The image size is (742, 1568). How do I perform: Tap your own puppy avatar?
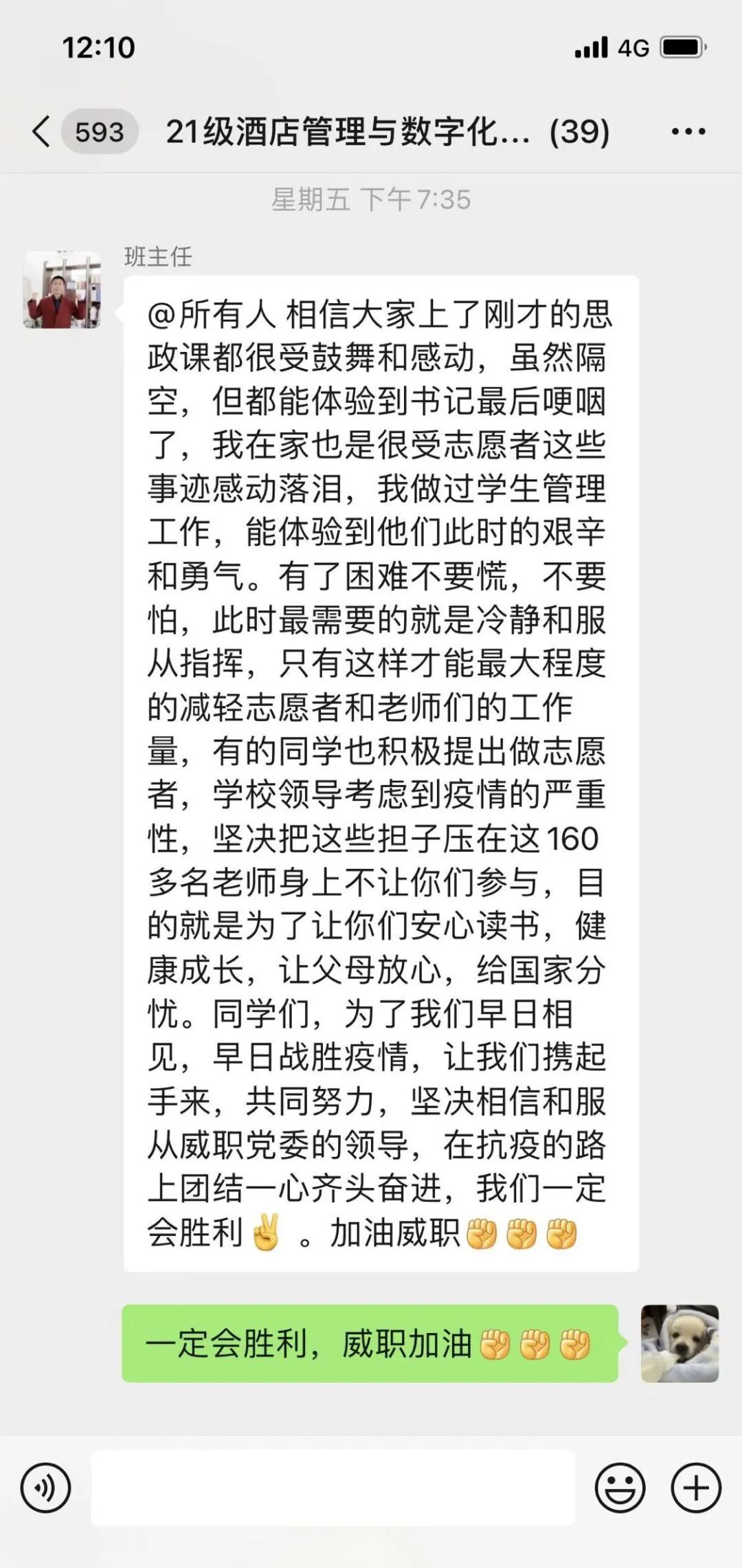coord(679,1343)
